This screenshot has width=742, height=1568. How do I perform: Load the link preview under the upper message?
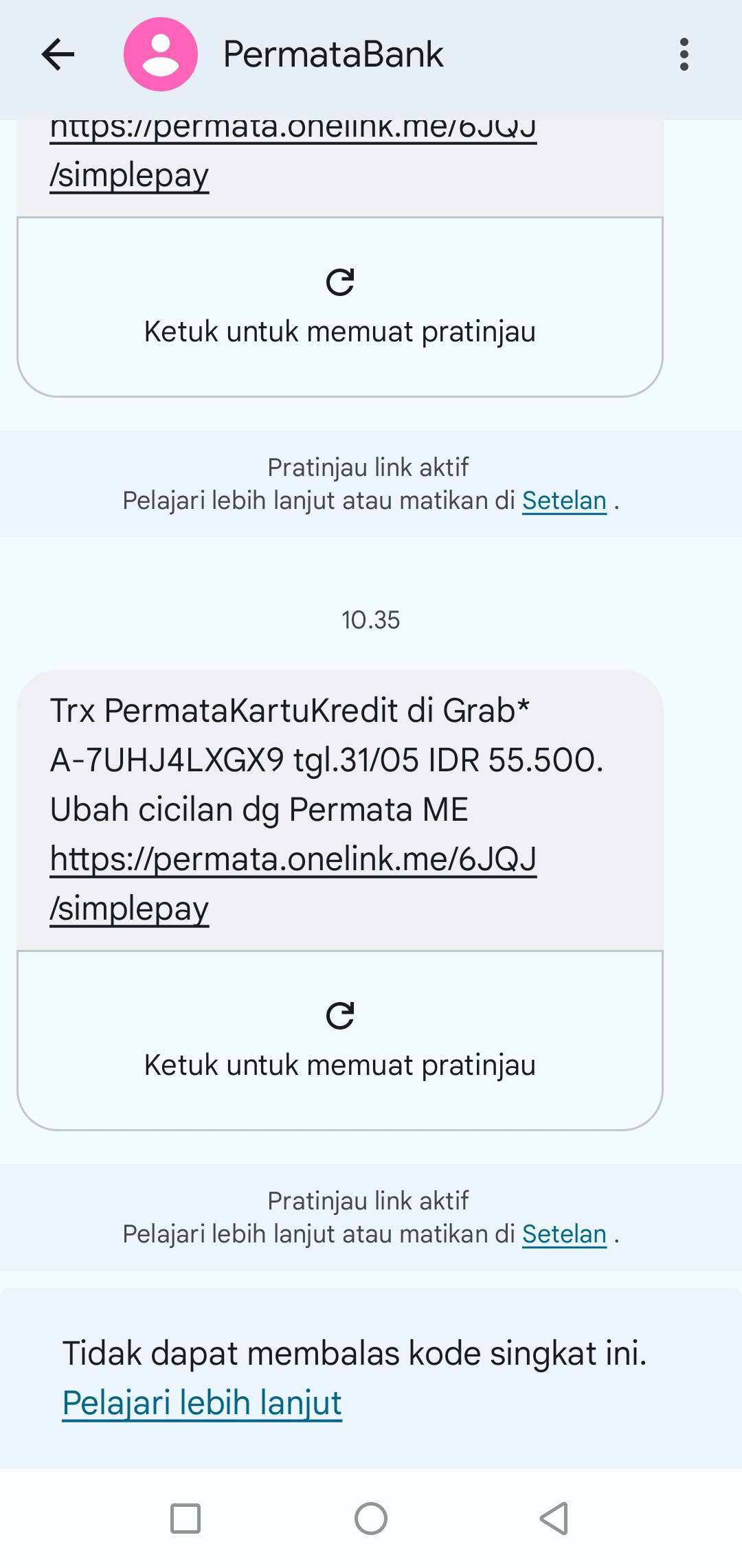(x=340, y=307)
